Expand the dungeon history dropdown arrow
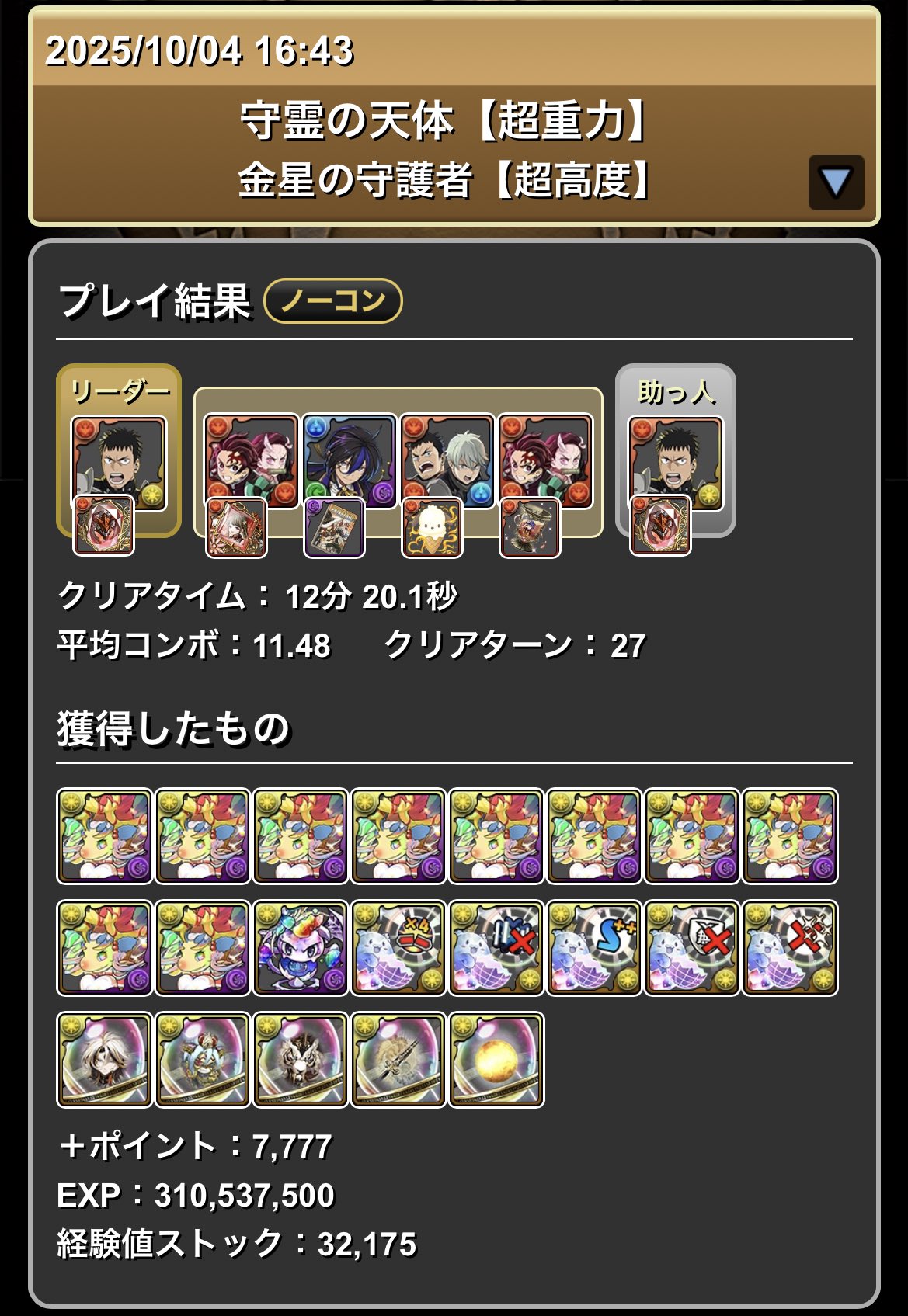908x1316 pixels. click(x=836, y=182)
